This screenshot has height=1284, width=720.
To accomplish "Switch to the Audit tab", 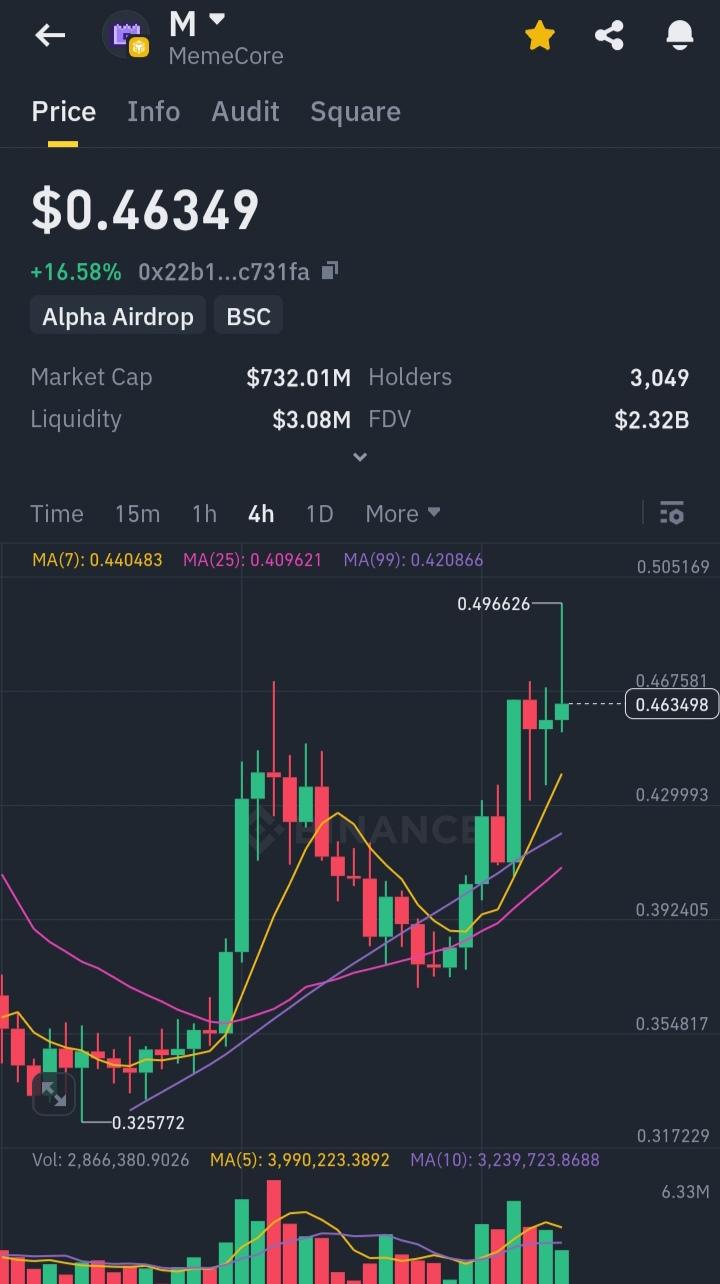I will tap(245, 112).
